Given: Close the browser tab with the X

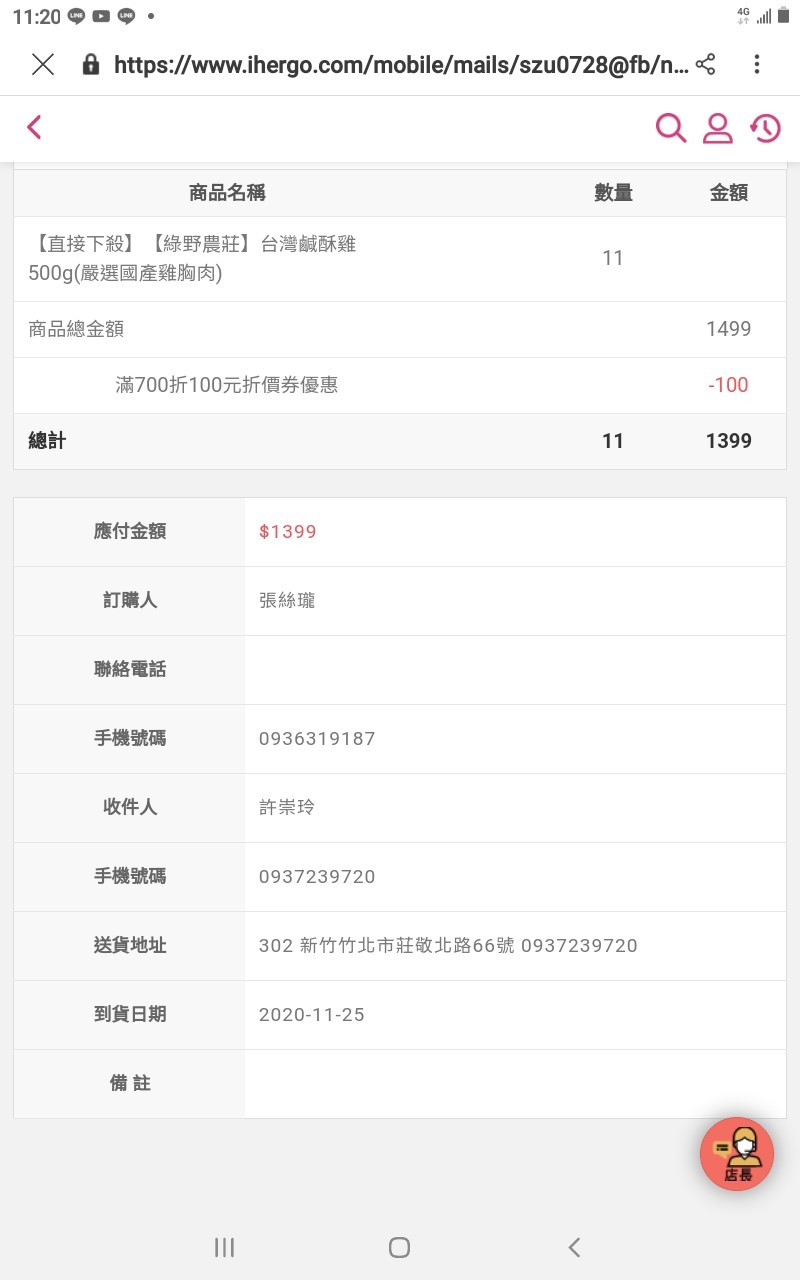Looking at the screenshot, I should 43,65.
